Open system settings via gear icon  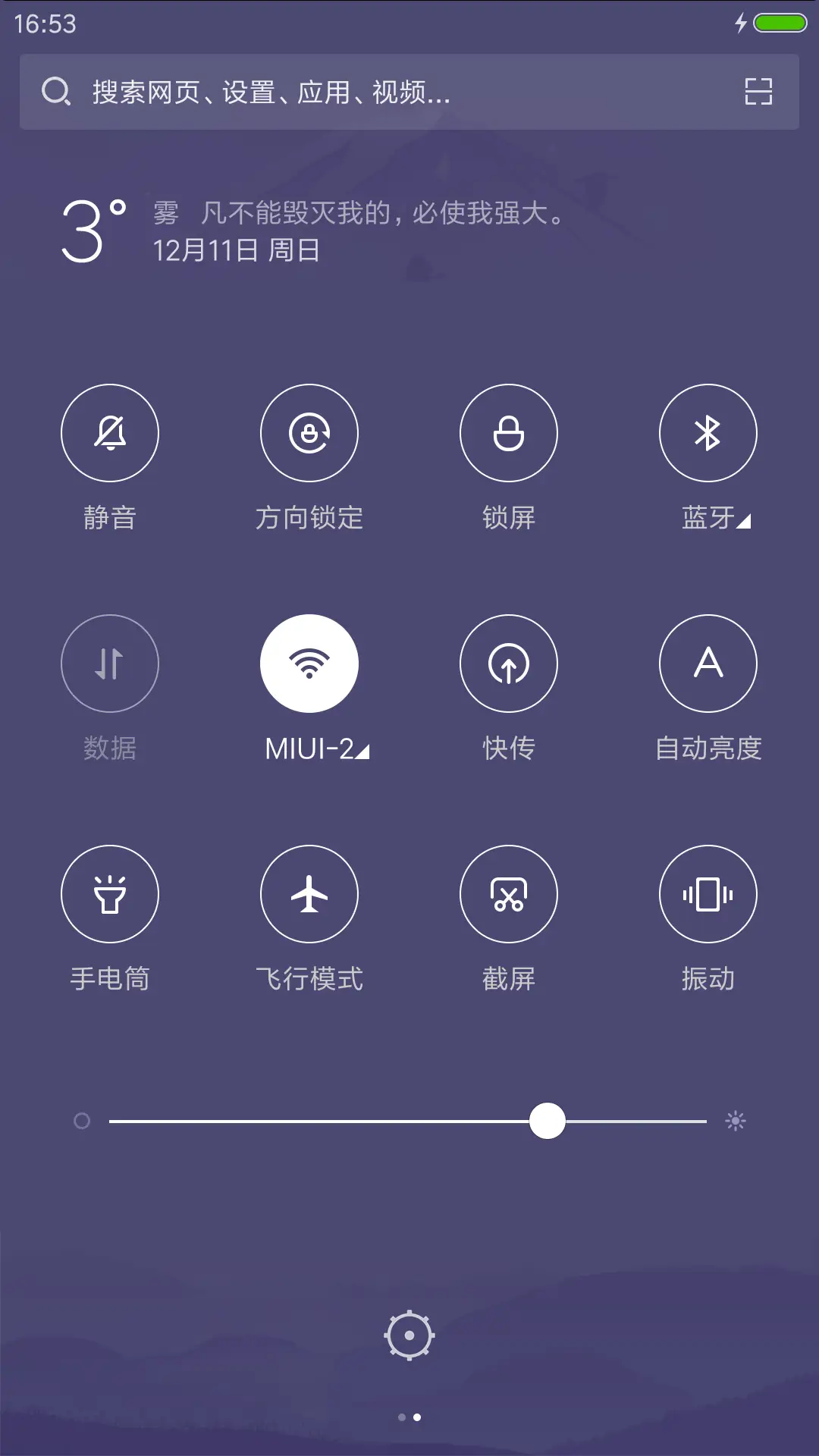click(409, 1335)
